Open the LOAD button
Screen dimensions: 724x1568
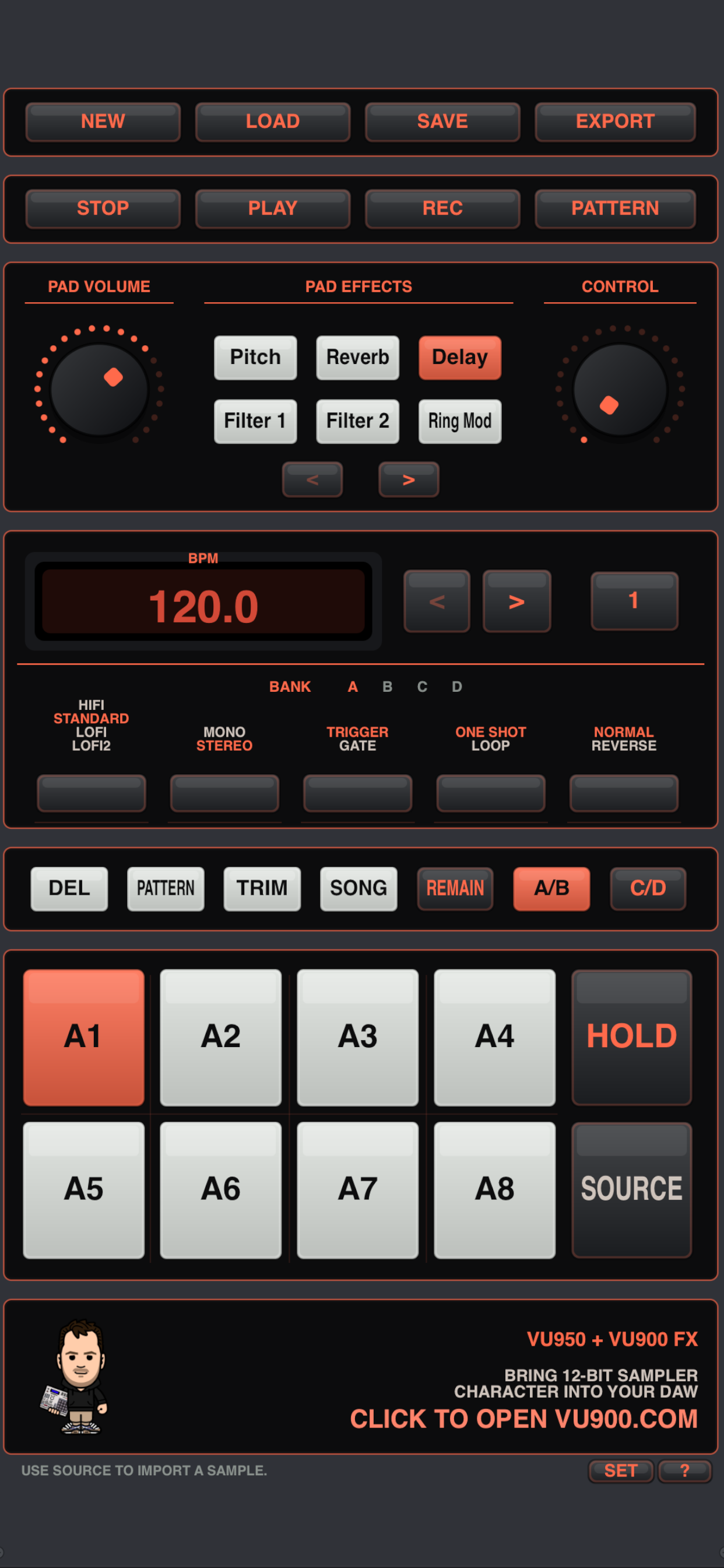[273, 122]
